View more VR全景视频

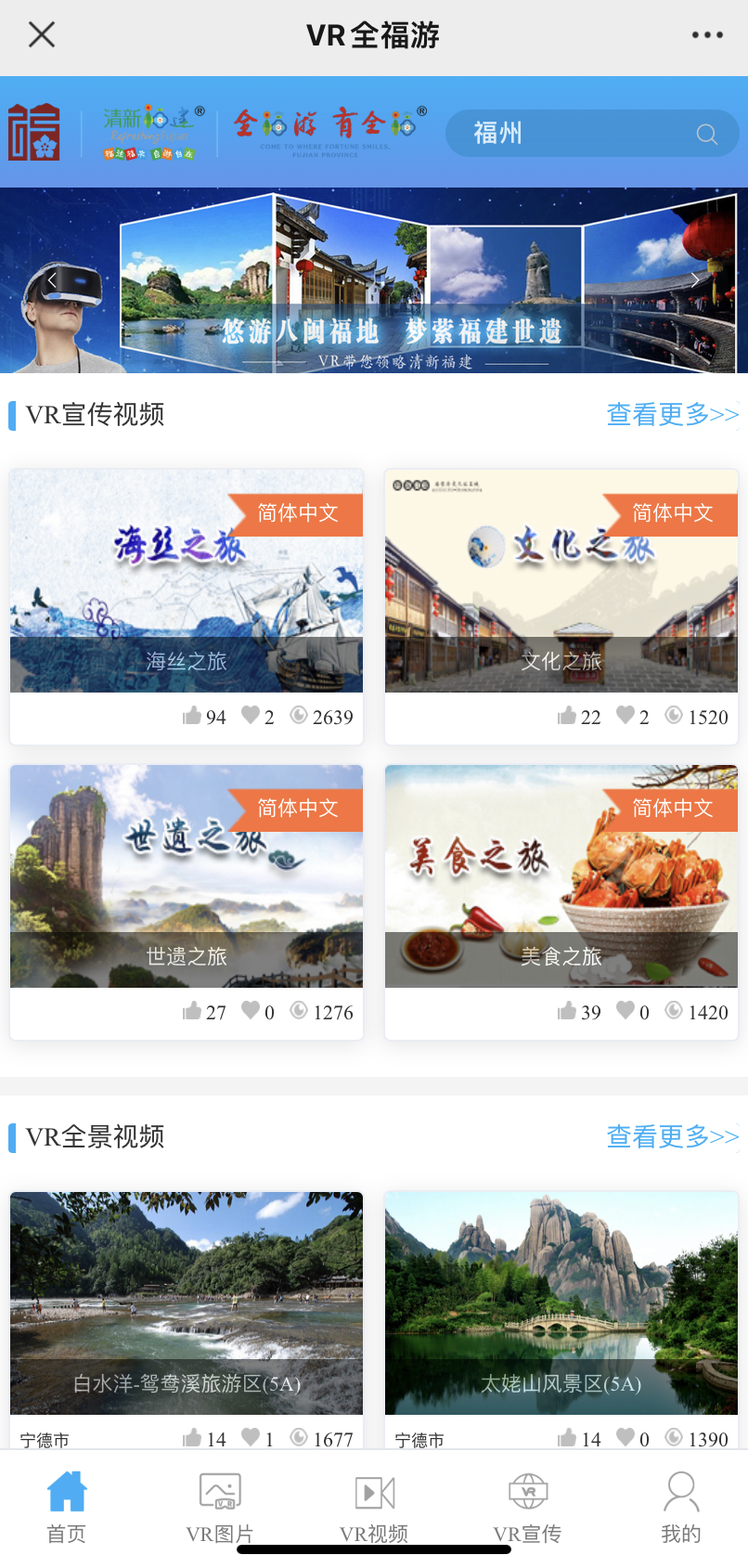(x=672, y=1136)
